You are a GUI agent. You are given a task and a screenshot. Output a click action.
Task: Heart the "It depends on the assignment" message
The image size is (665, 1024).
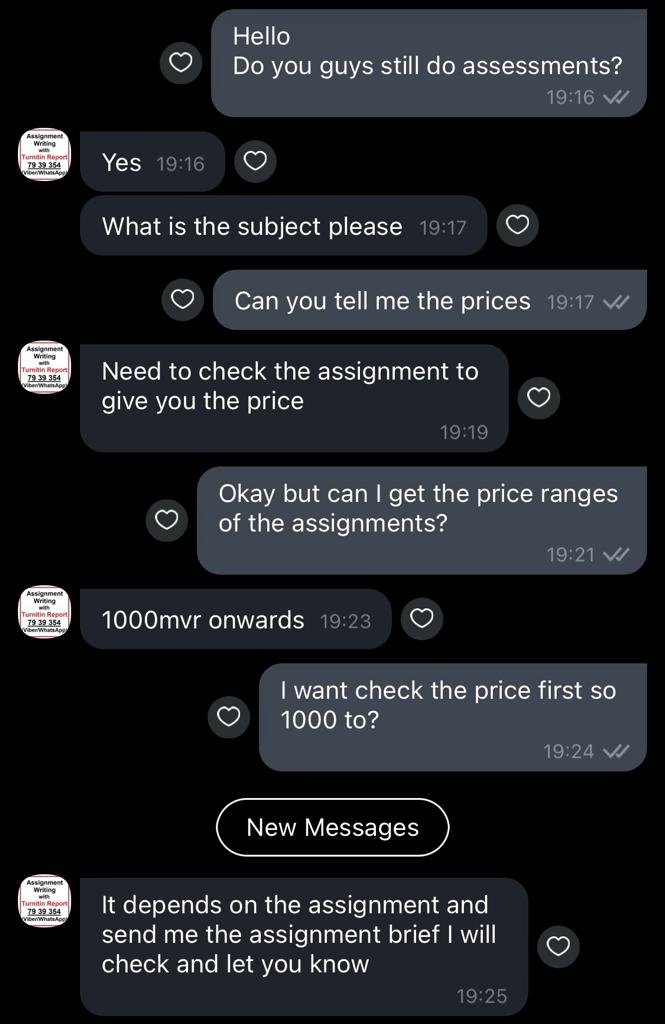pyautogui.click(x=559, y=946)
